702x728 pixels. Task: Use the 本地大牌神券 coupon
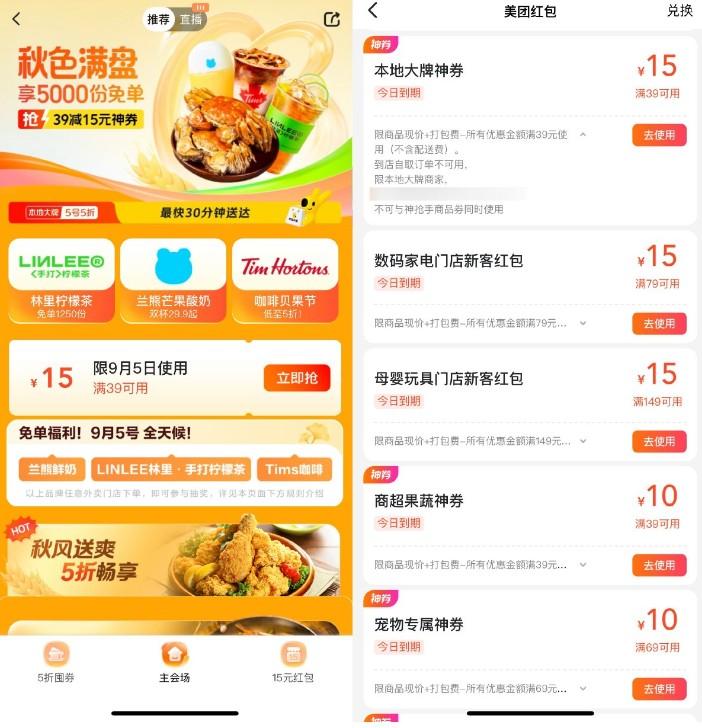click(x=659, y=135)
